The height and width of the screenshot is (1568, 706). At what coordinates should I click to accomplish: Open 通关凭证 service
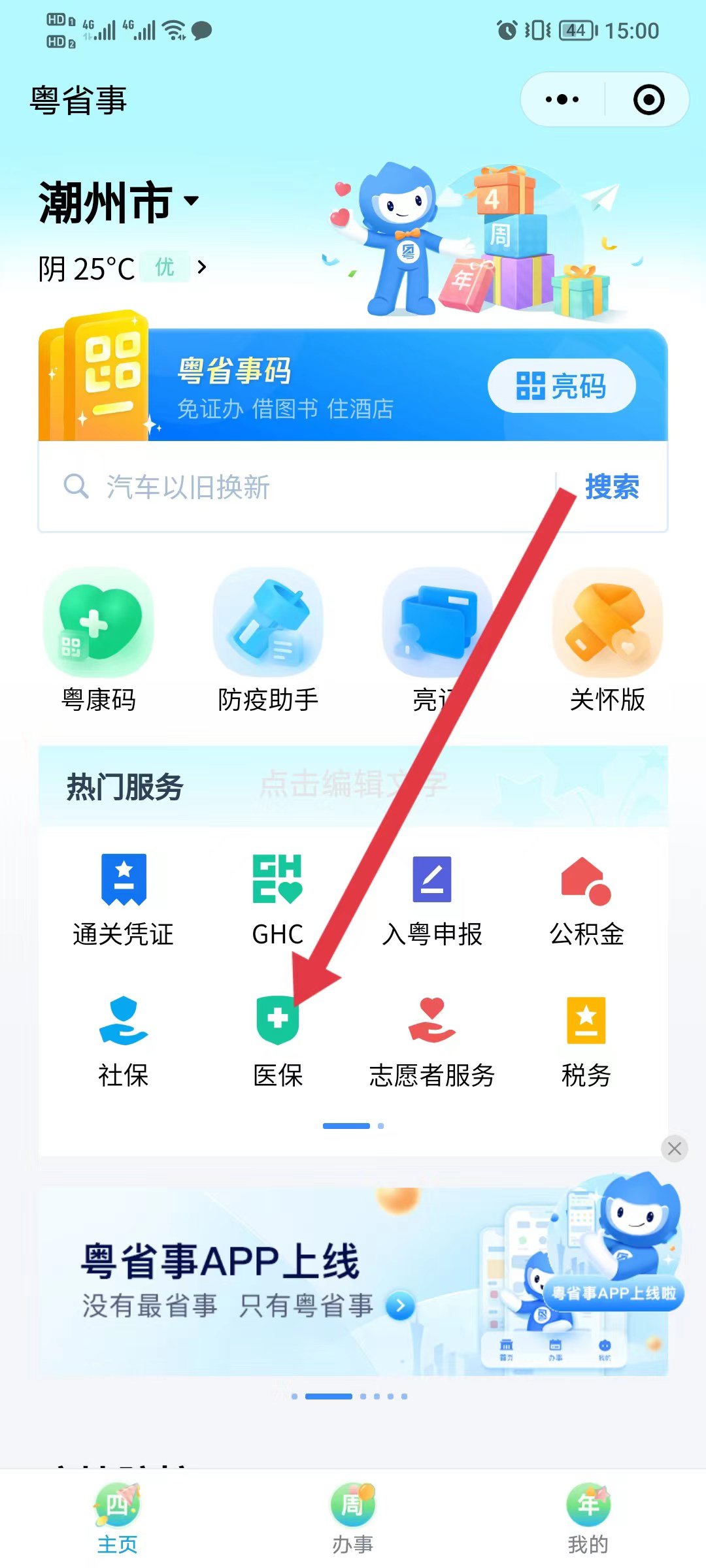(124, 900)
